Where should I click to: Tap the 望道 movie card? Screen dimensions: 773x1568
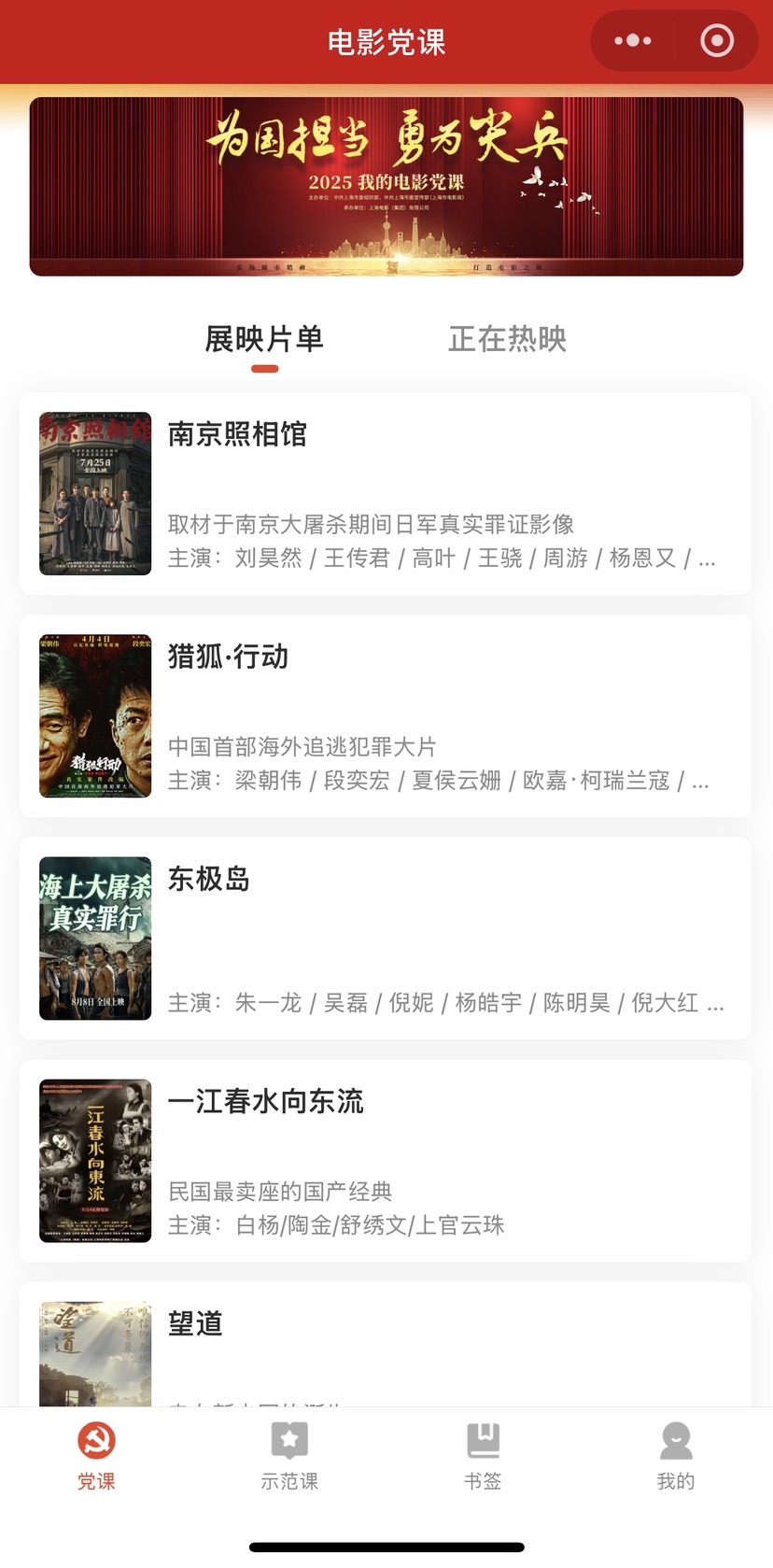click(x=386, y=1345)
